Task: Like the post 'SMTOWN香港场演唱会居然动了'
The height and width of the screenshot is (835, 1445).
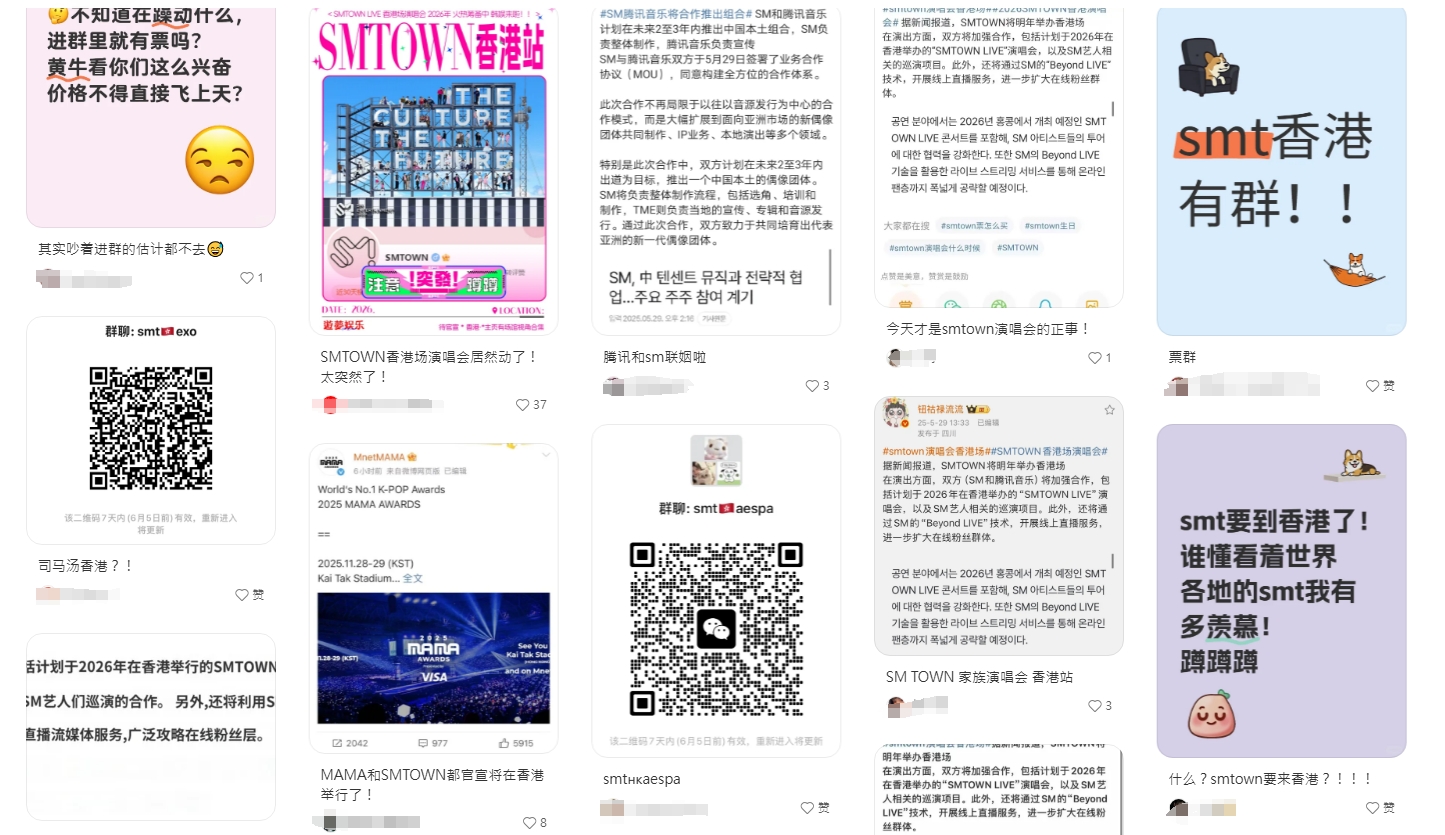Action: 523,405
